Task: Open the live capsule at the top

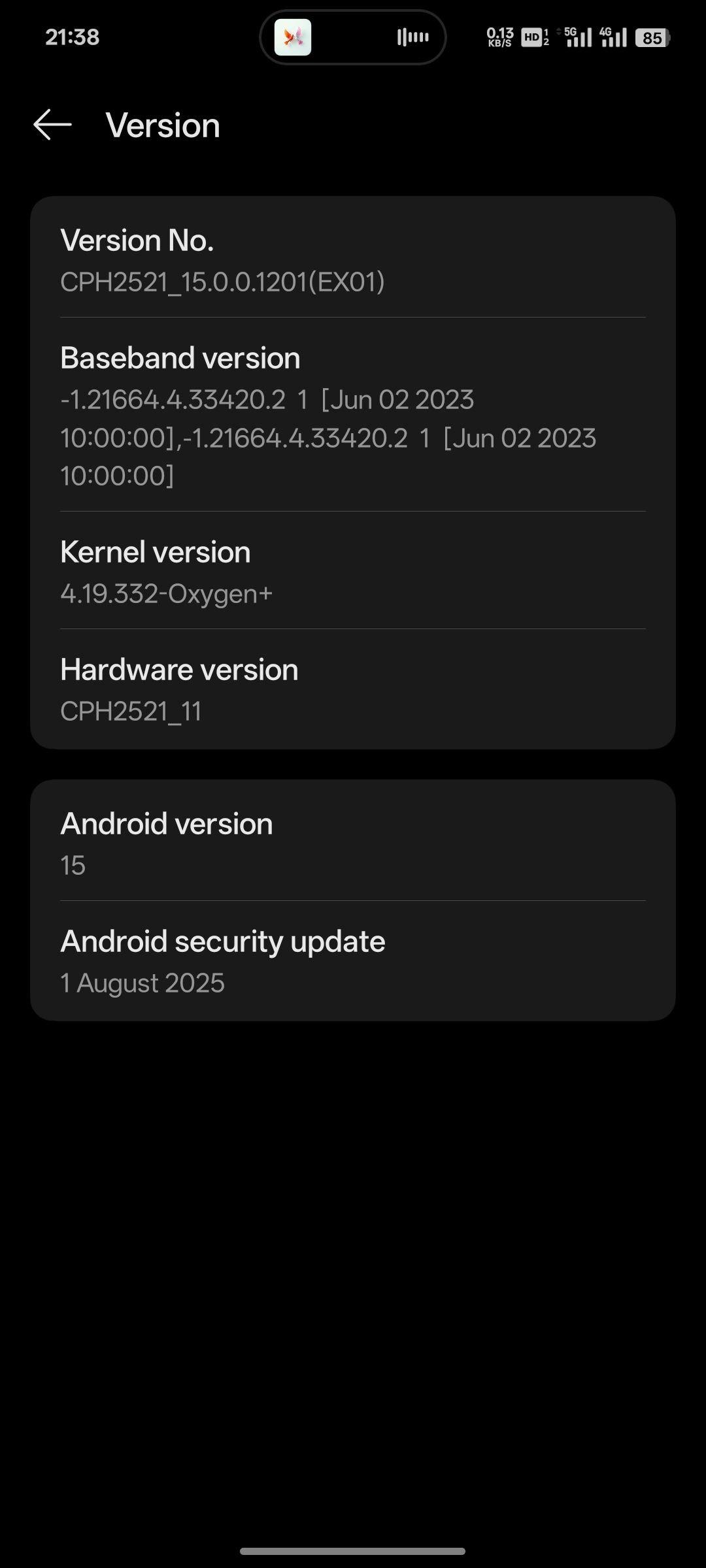Action: (x=353, y=37)
